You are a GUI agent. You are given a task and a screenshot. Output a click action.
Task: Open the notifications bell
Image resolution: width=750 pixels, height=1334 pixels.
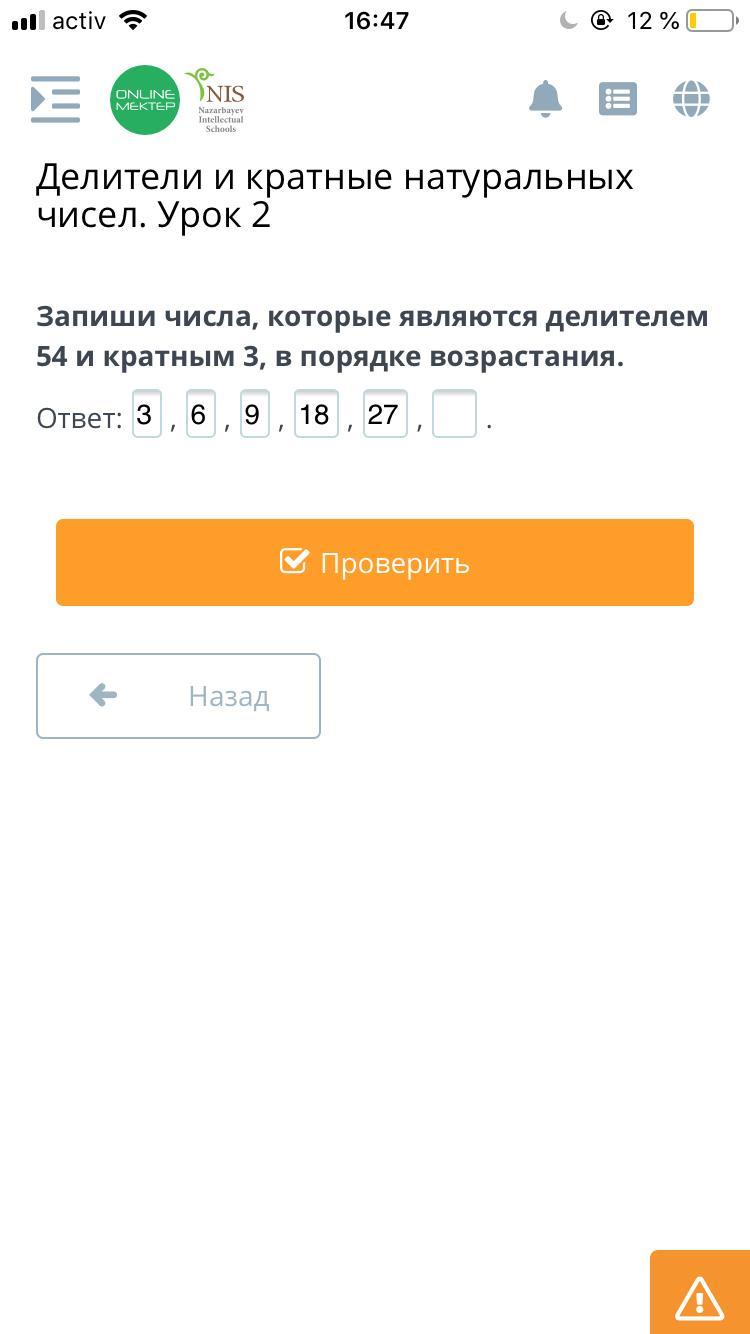[x=545, y=99]
